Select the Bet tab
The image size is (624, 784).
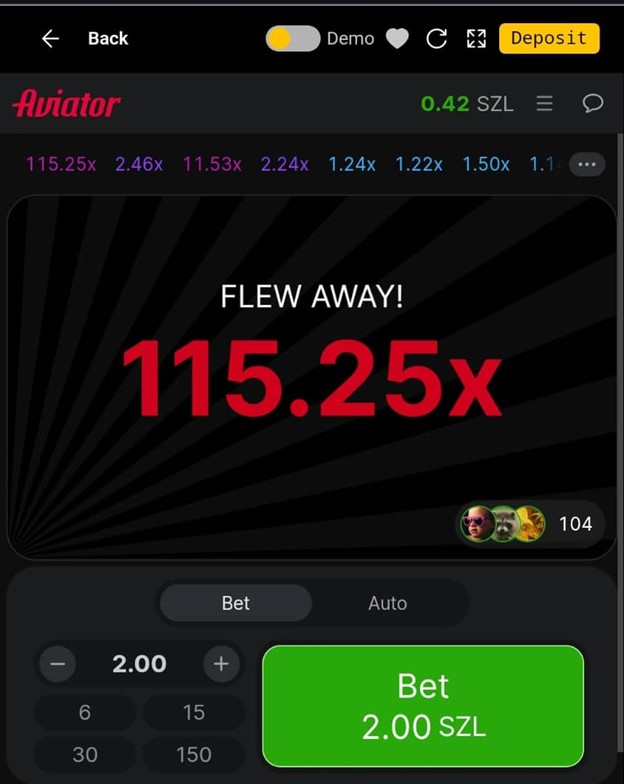(236, 603)
